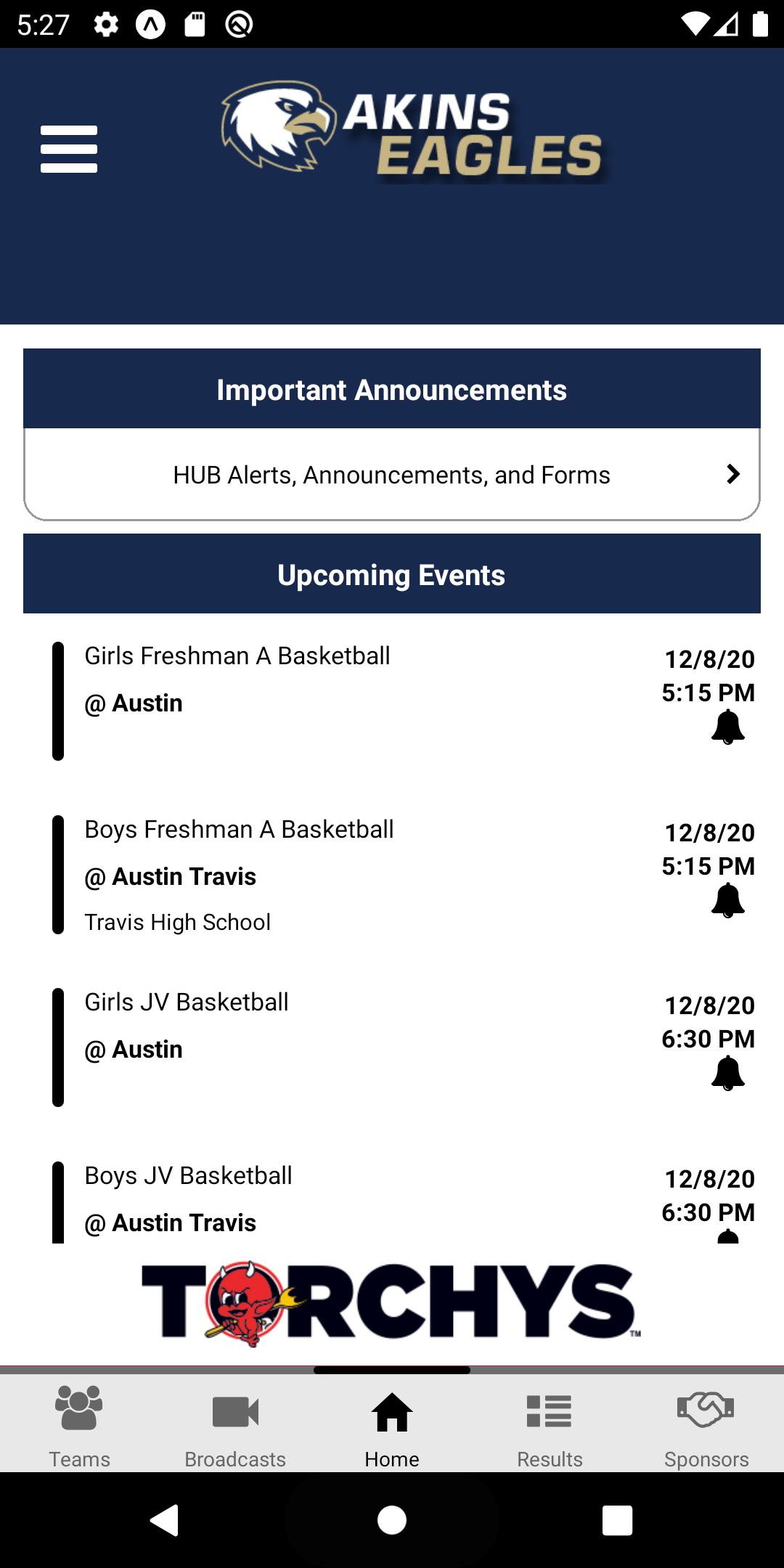Open the Girls Freshman A Basketball event

pyautogui.click(x=392, y=701)
